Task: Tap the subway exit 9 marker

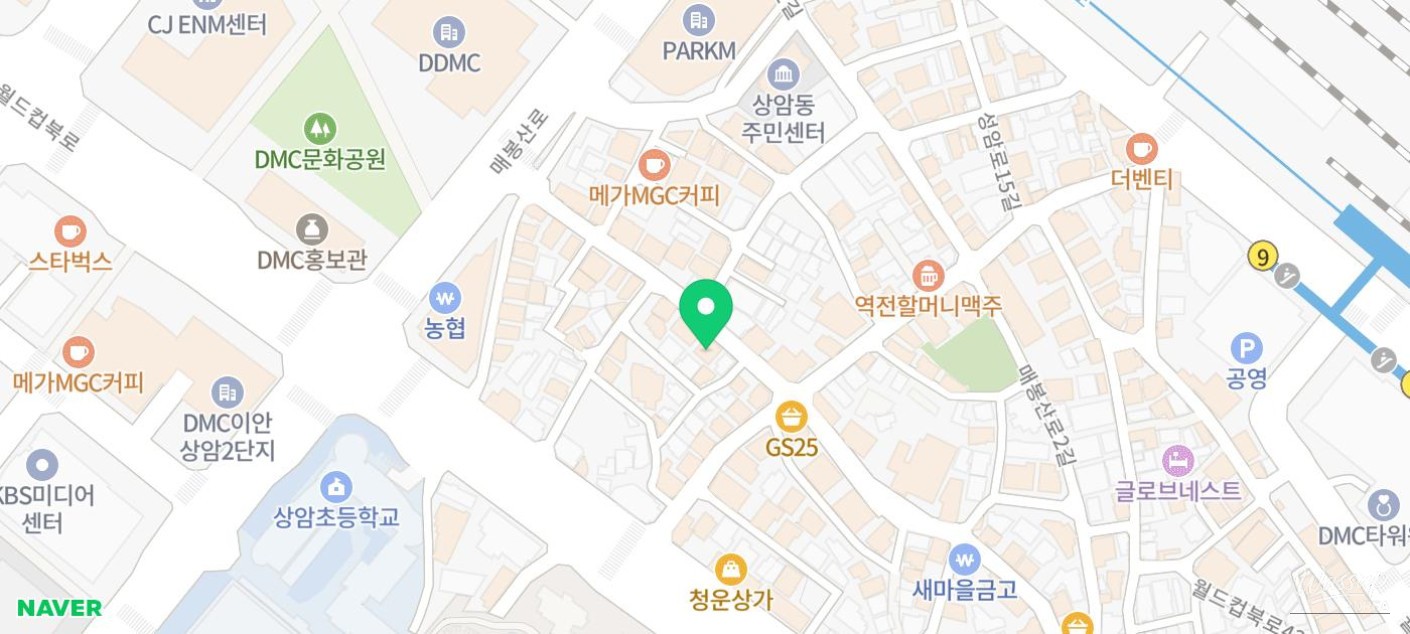Action: [1263, 257]
